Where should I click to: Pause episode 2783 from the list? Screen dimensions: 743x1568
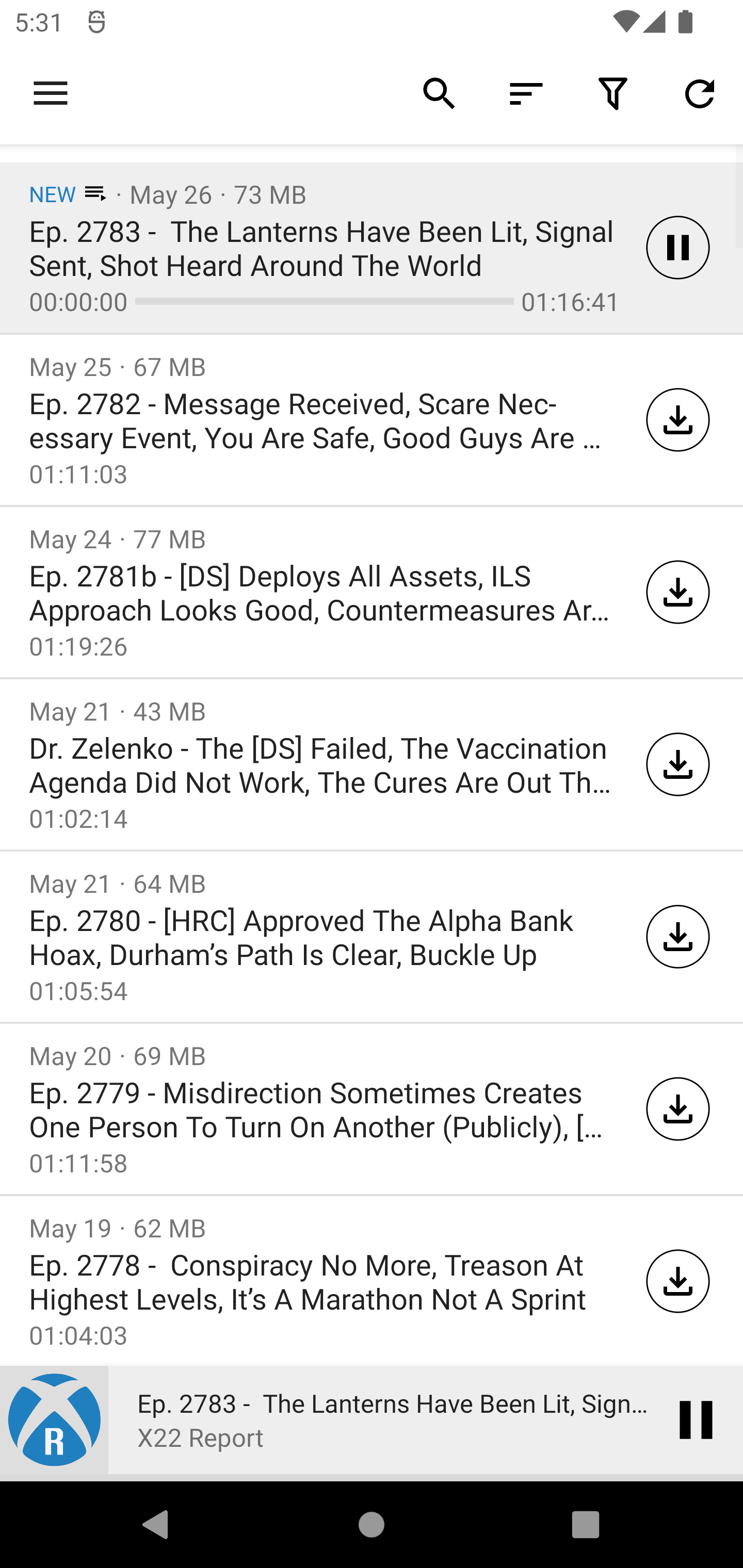677,248
